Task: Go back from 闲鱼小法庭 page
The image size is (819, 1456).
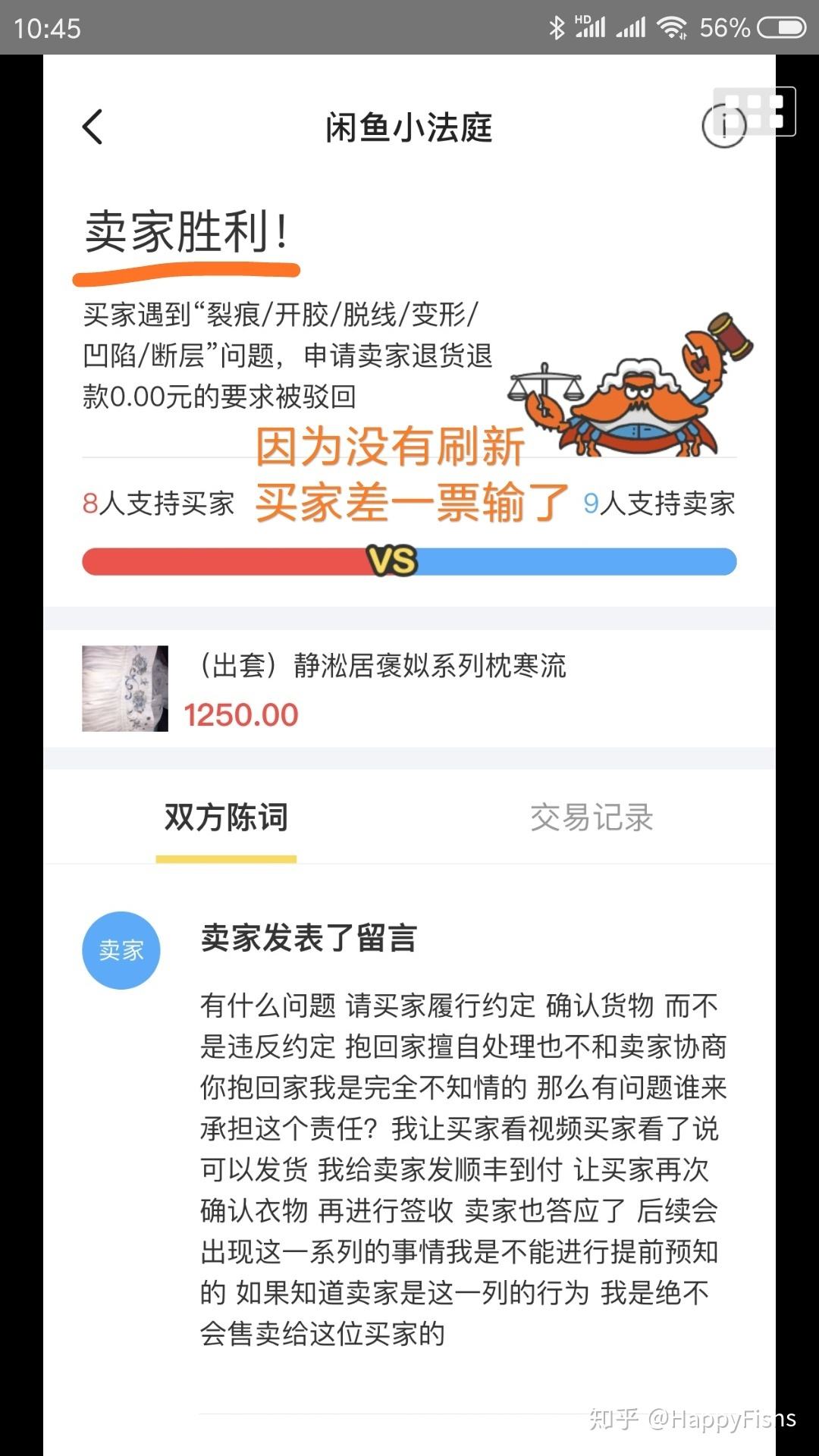Action: pos(93,127)
